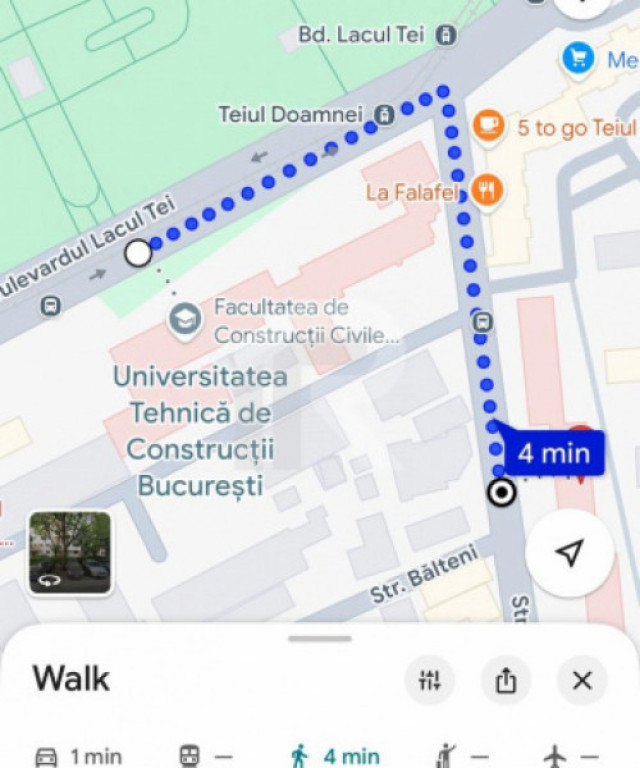Open the La Falafel restaurant marker

pos(486,190)
